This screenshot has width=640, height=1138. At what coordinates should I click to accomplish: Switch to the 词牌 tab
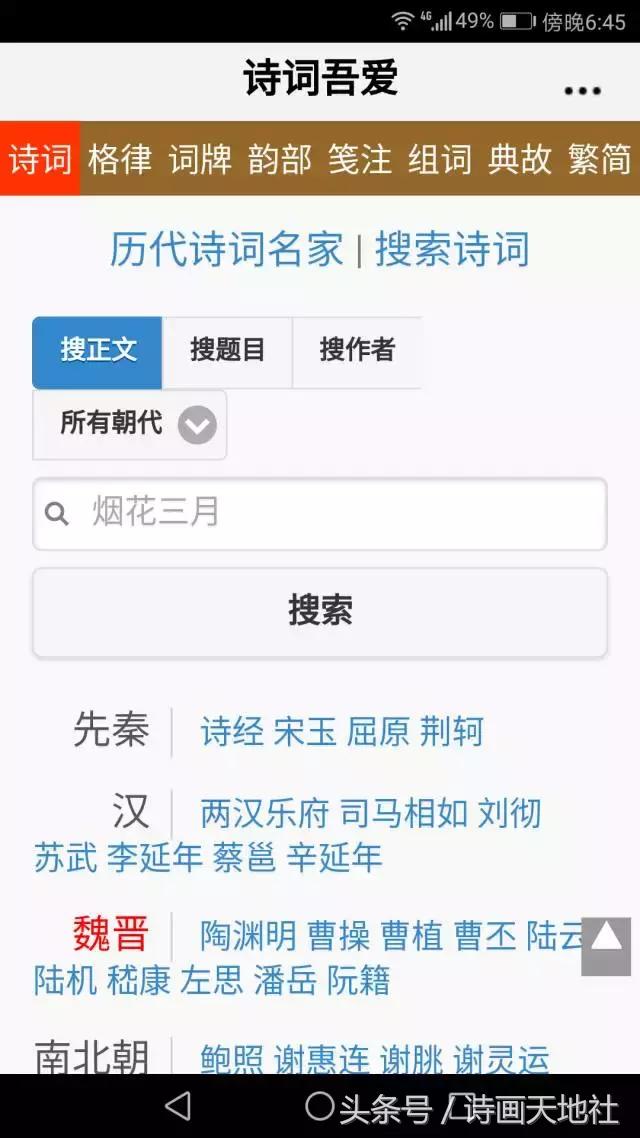[x=200, y=159]
